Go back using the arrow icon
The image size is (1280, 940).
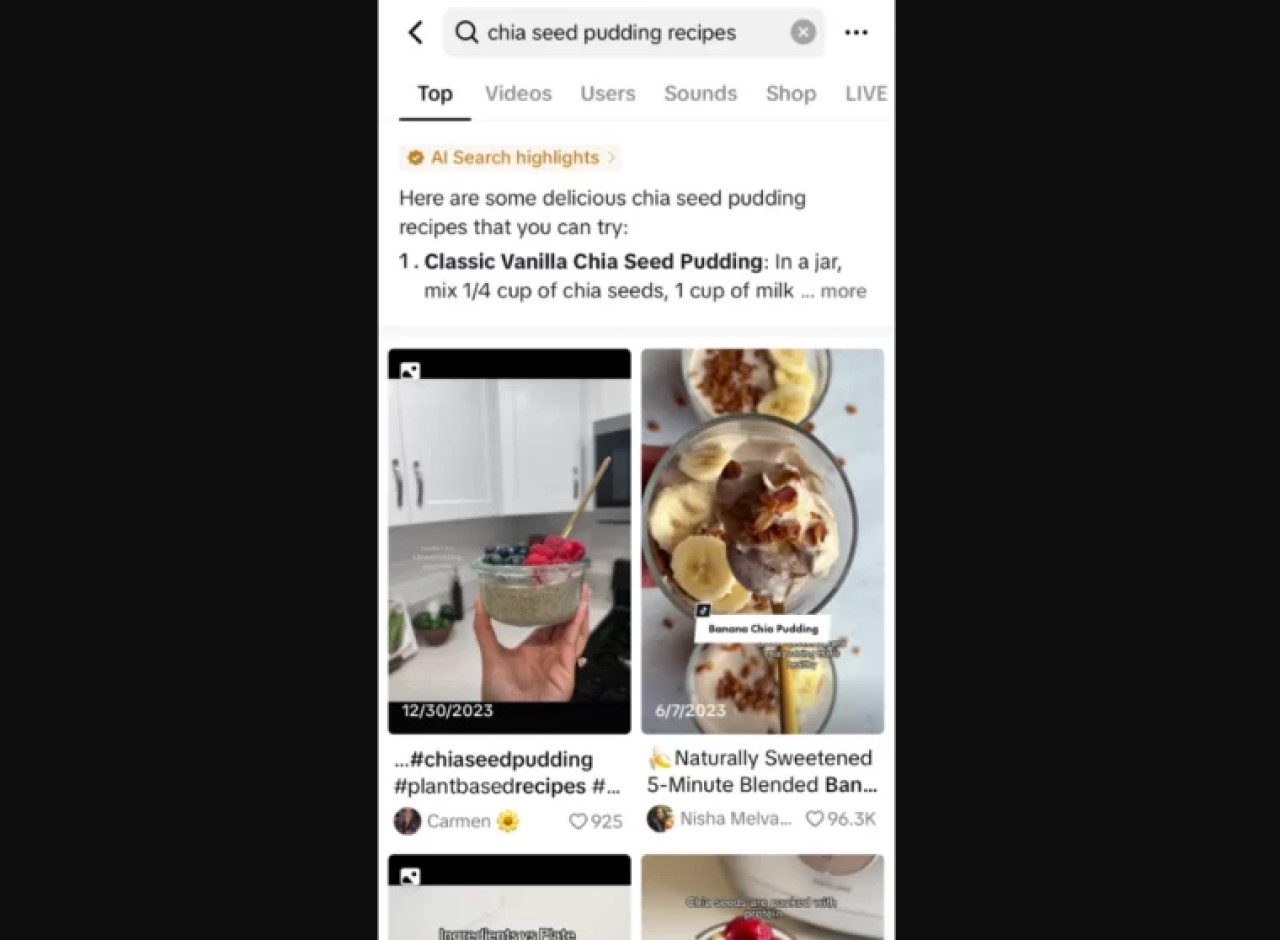point(416,33)
